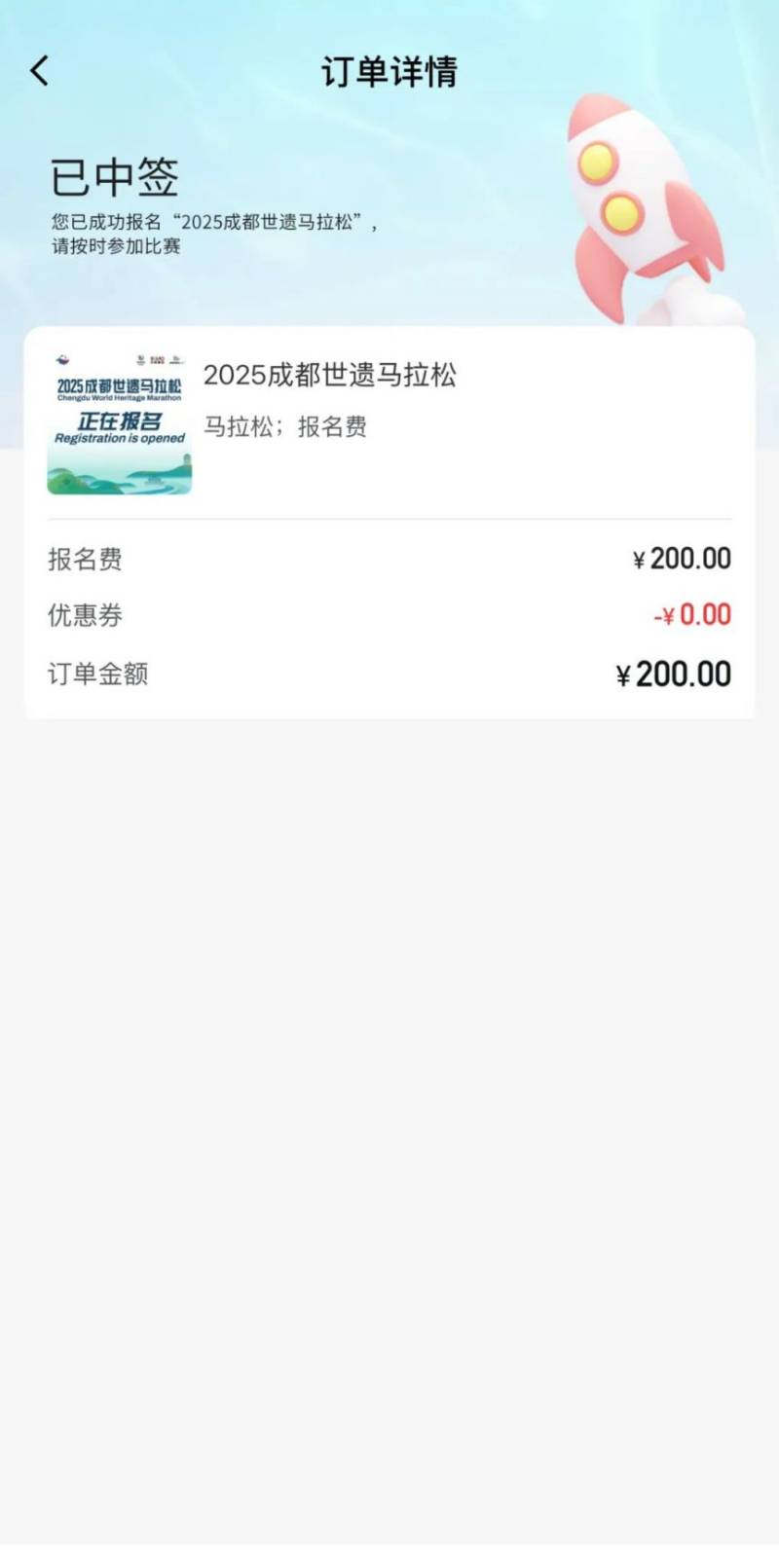Open the 2025成都世遗马拉松 event title link
779x1568 pixels.
click(333, 376)
